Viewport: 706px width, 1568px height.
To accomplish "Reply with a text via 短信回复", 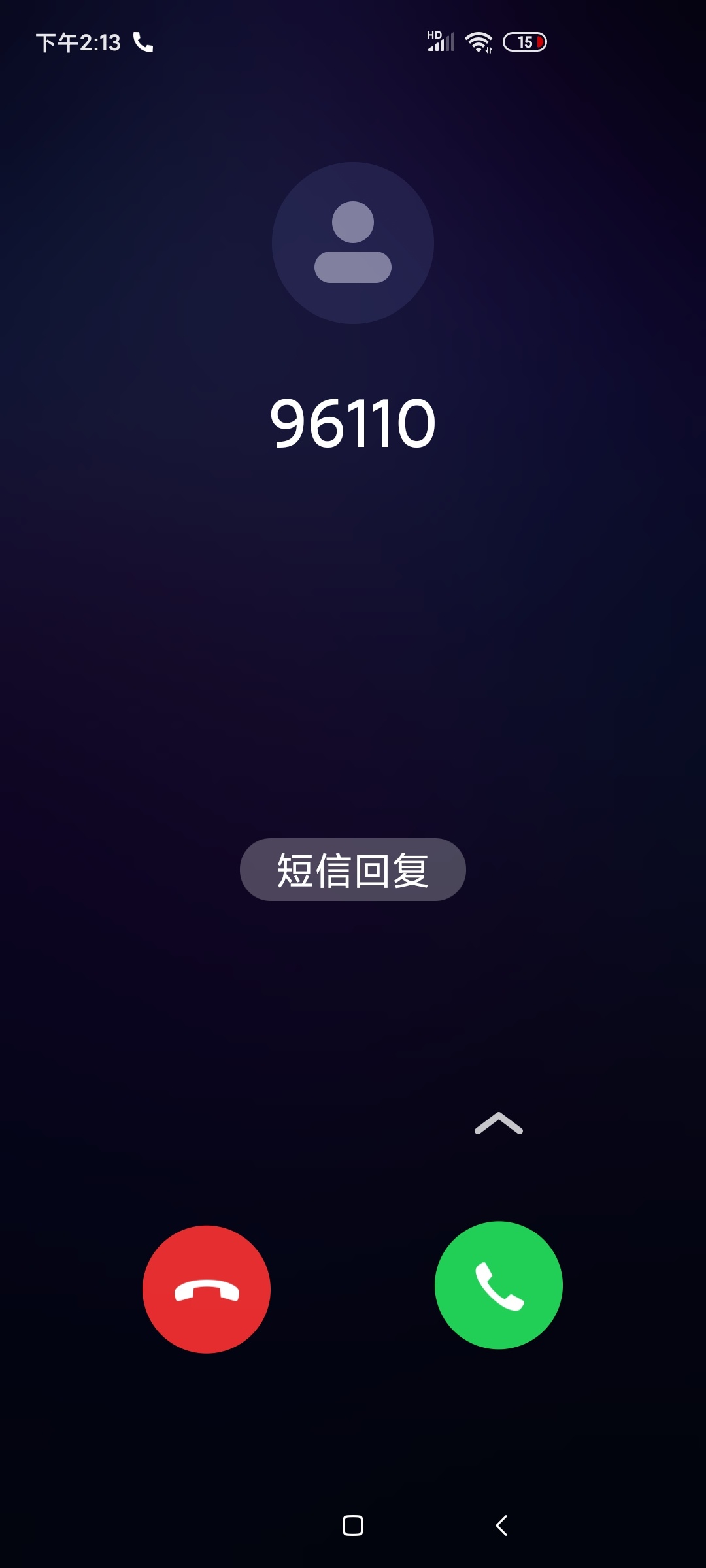I will pyautogui.click(x=353, y=870).
